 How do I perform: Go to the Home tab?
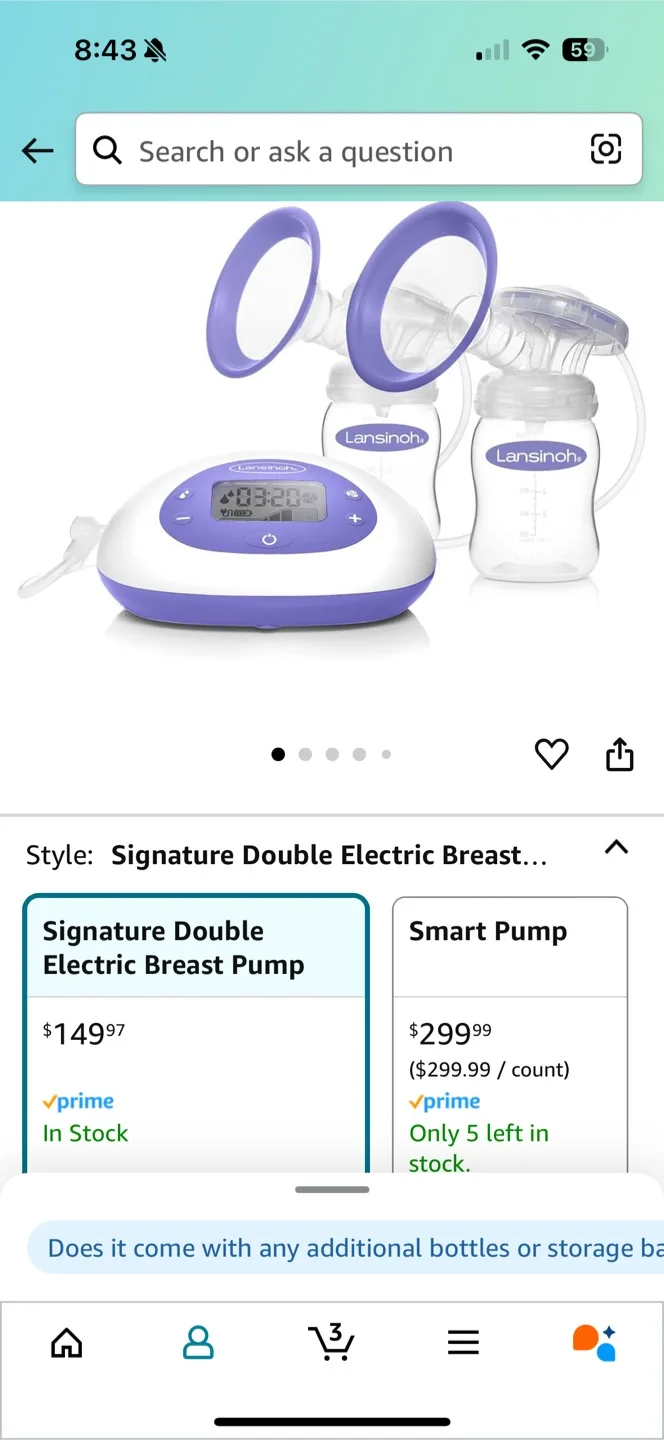tap(67, 1342)
